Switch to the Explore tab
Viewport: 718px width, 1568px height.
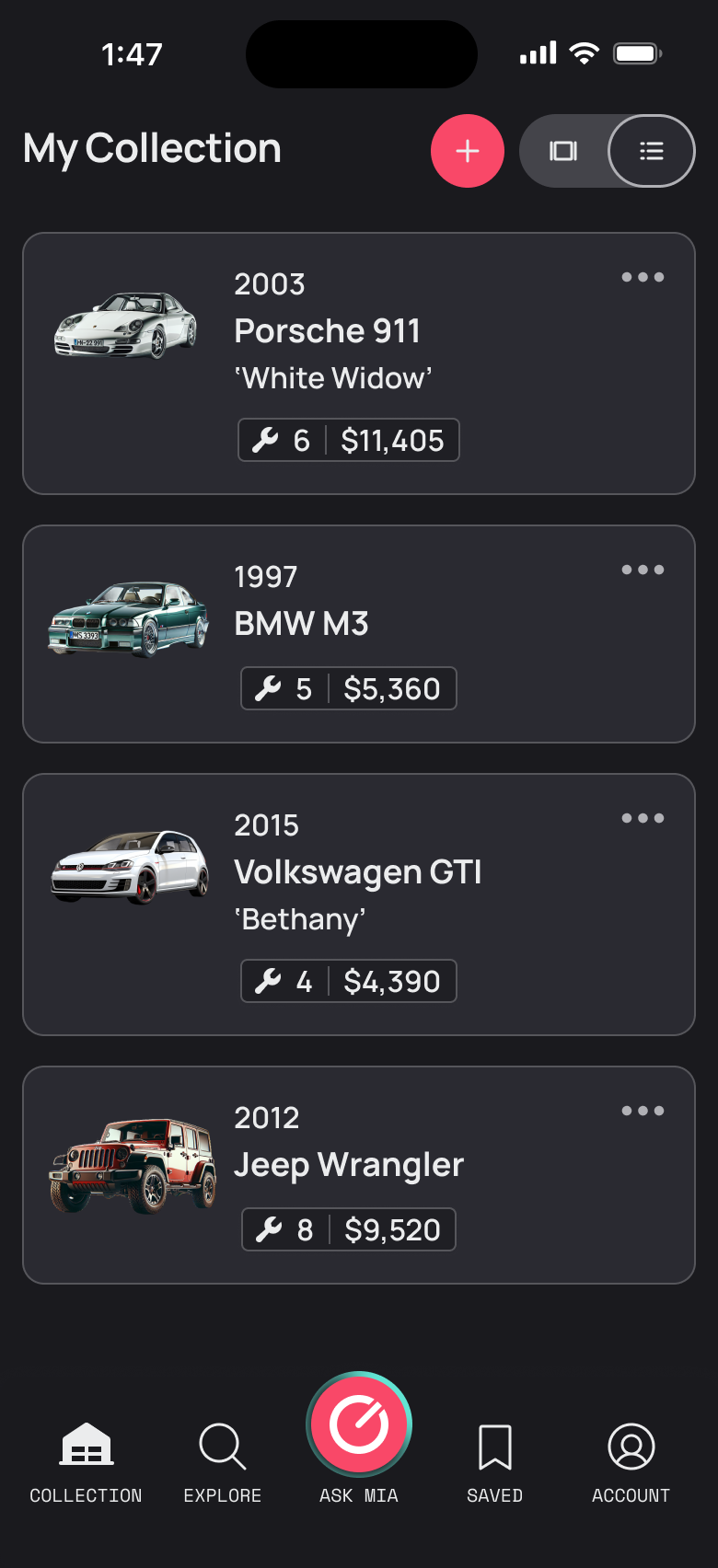click(x=222, y=1463)
